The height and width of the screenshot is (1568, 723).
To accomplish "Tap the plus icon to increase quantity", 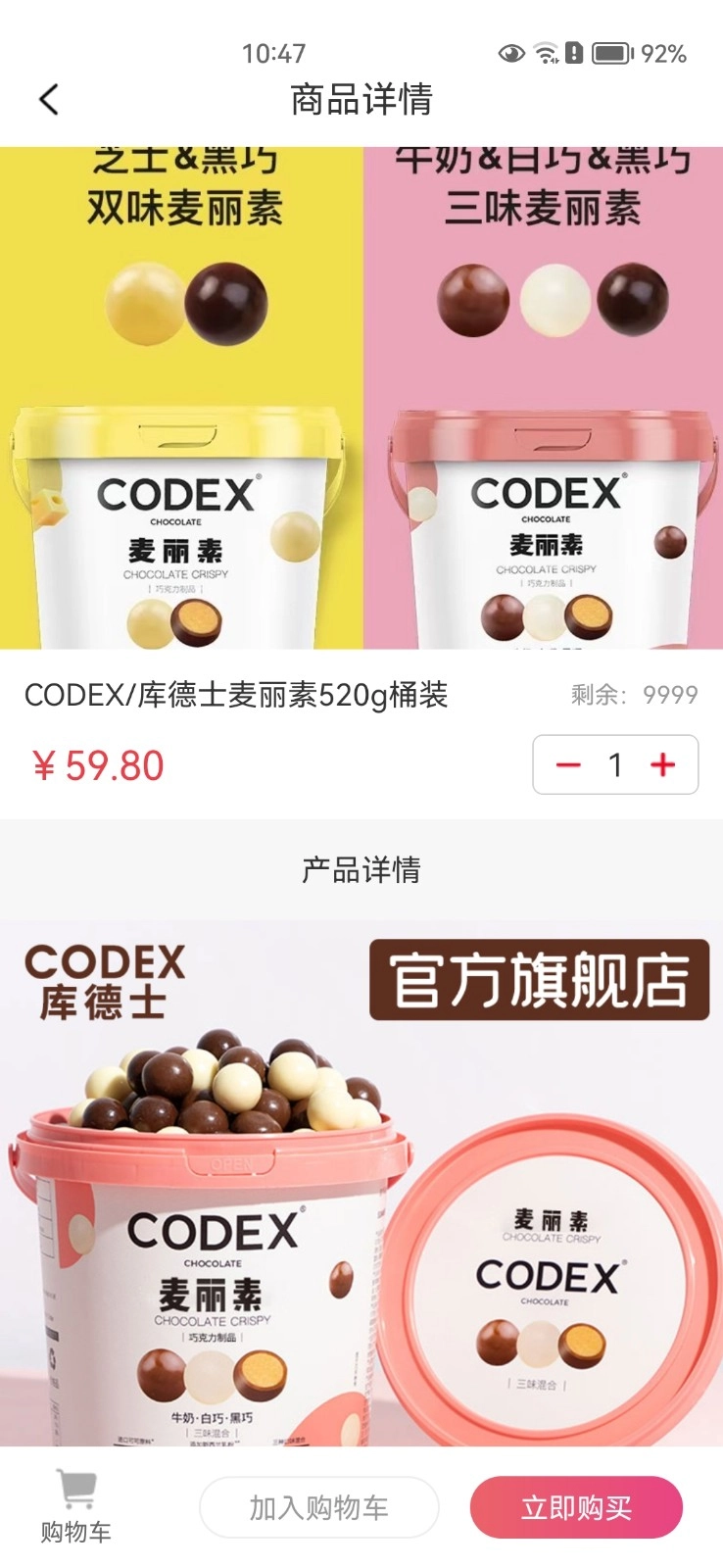I will 665,763.
